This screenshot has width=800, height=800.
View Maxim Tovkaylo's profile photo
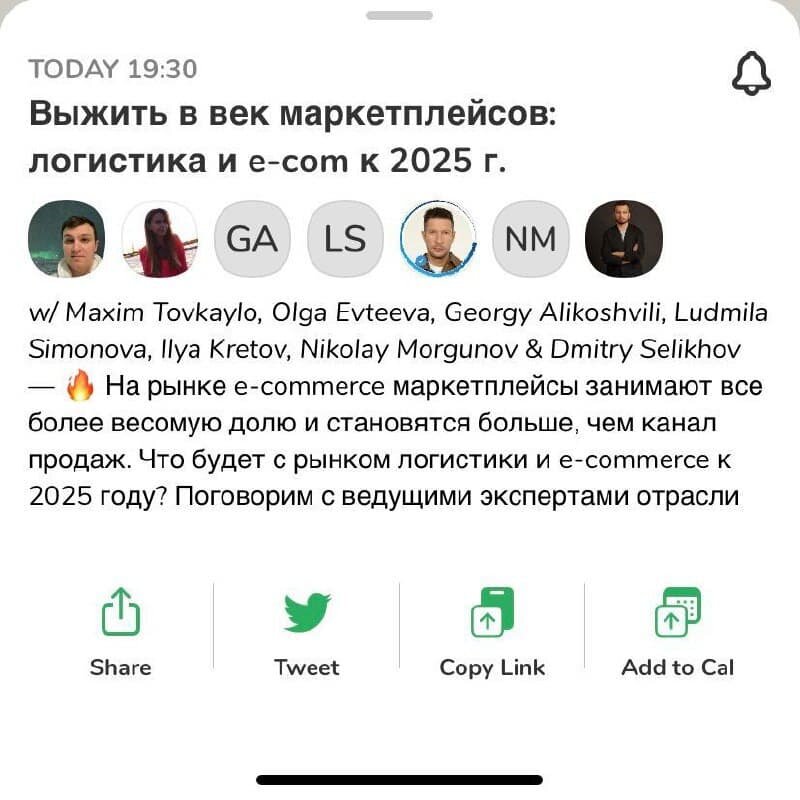click(67, 239)
